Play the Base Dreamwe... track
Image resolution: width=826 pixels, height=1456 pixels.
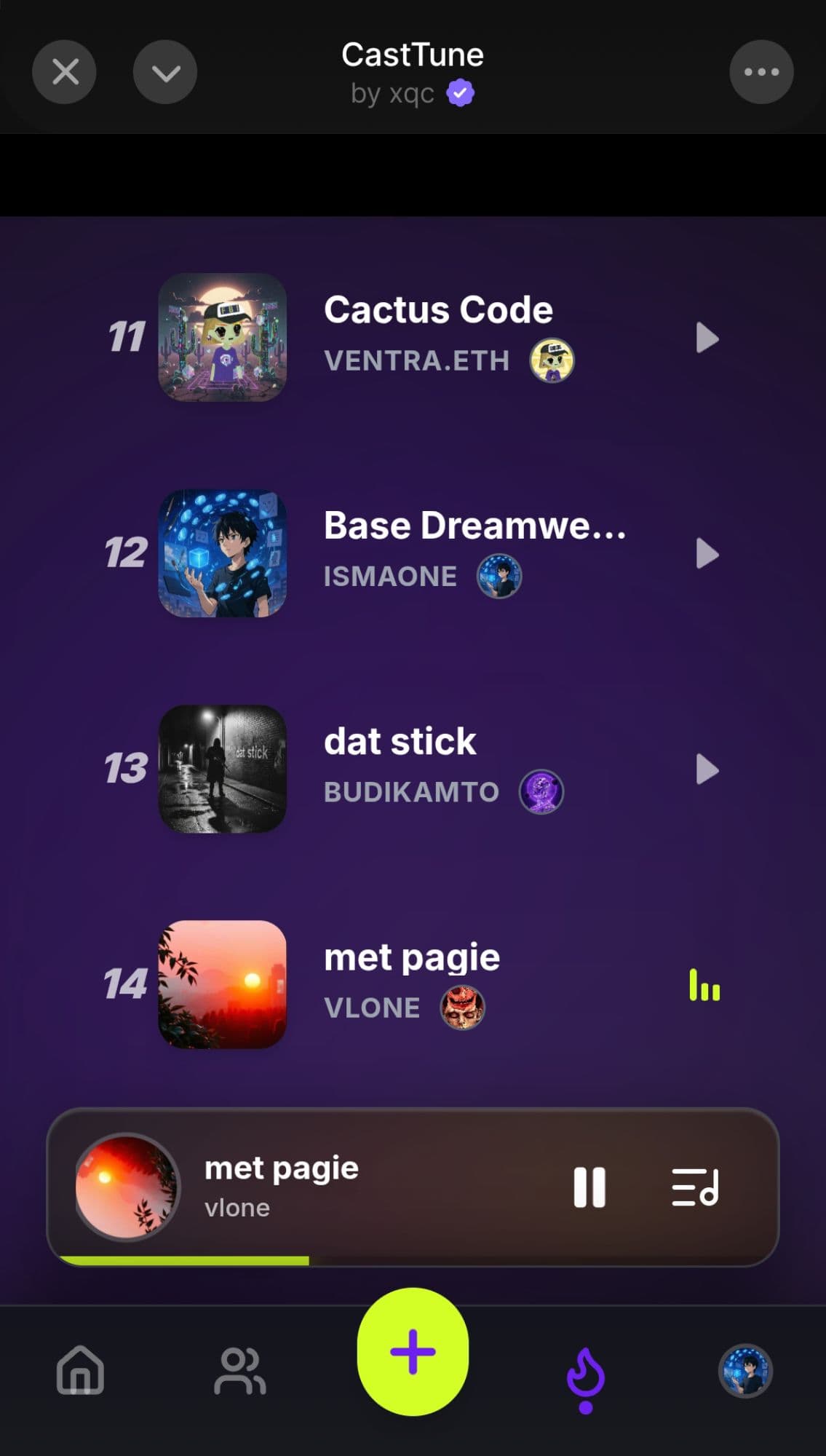coord(707,554)
